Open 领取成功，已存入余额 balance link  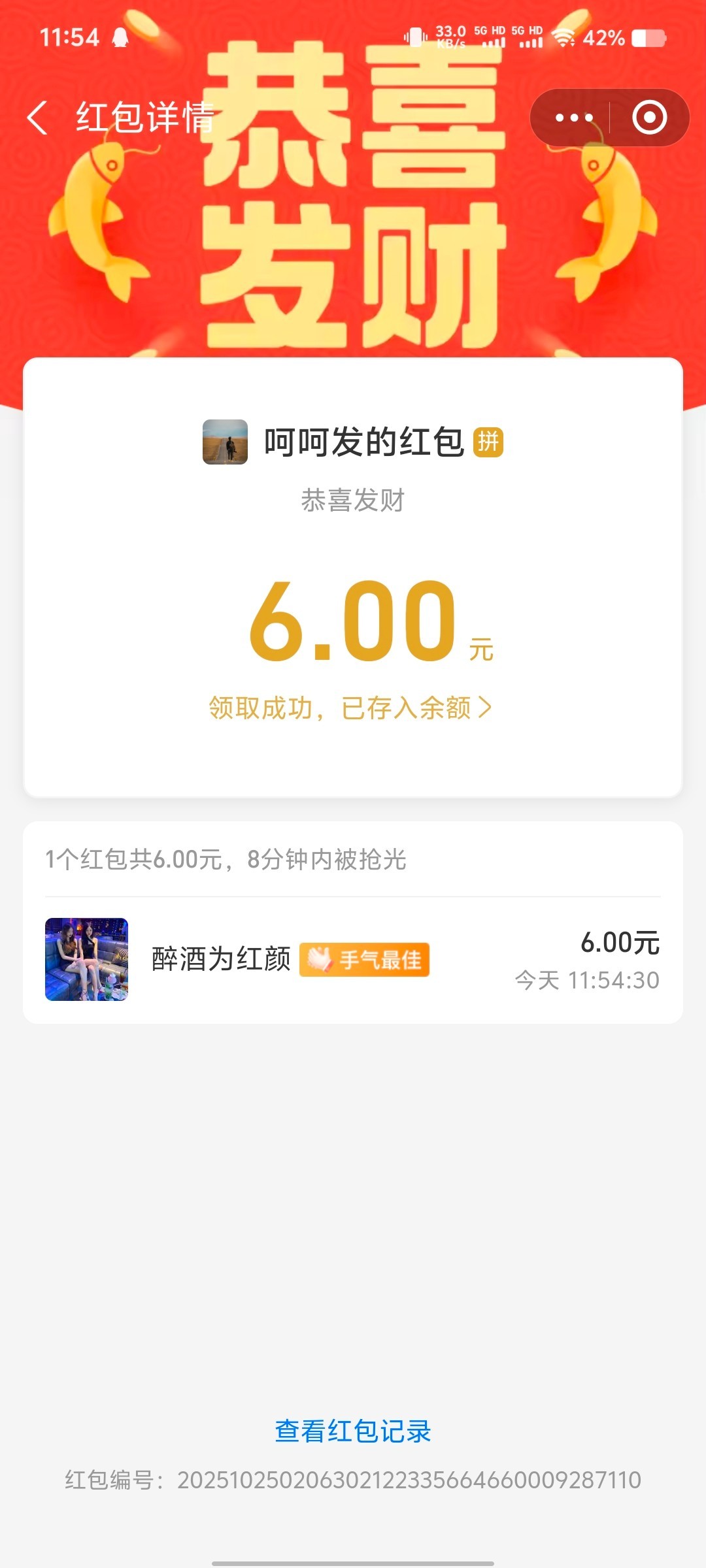pos(350,708)
